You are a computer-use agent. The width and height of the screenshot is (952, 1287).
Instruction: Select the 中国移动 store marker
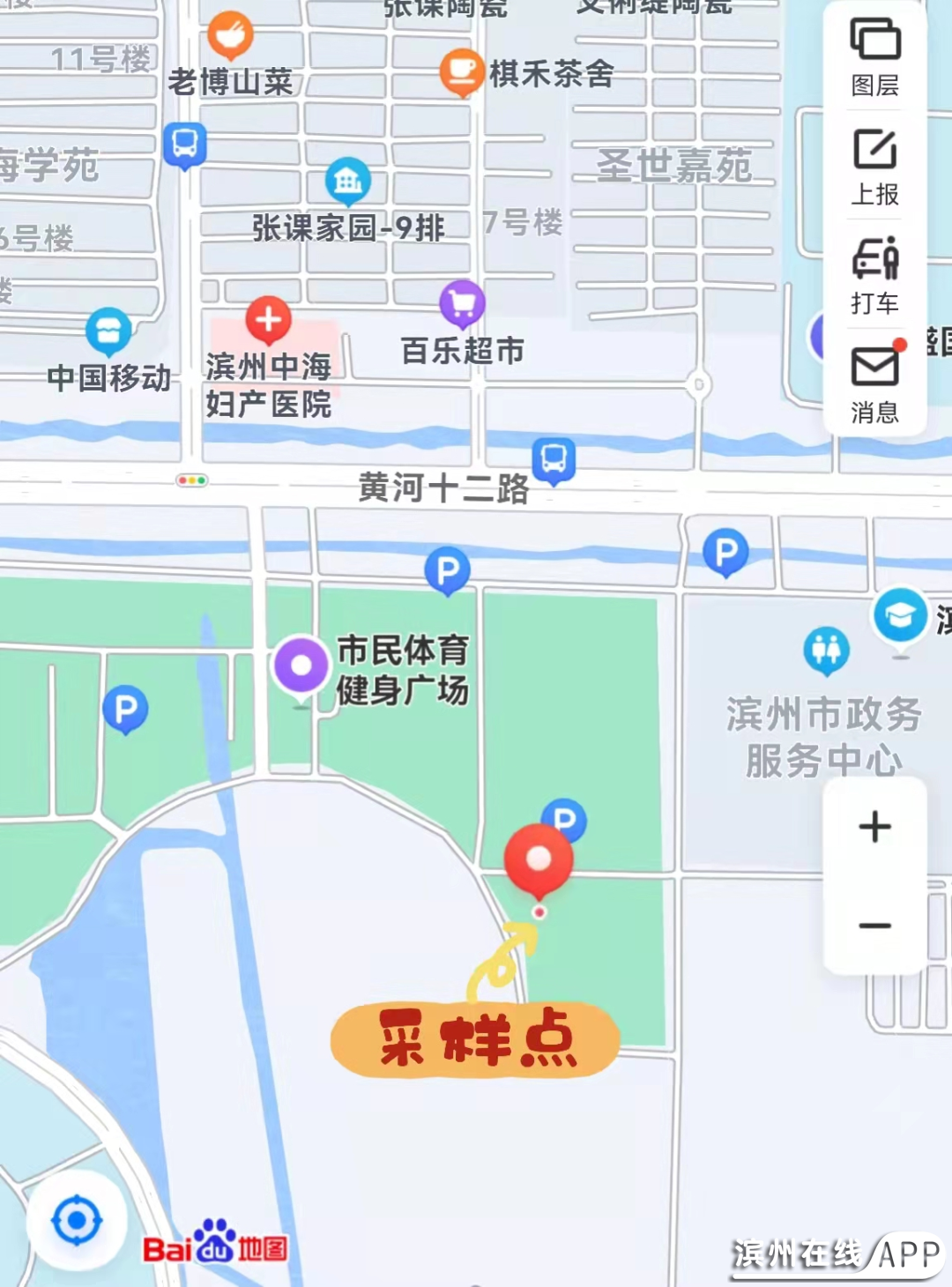108,331
